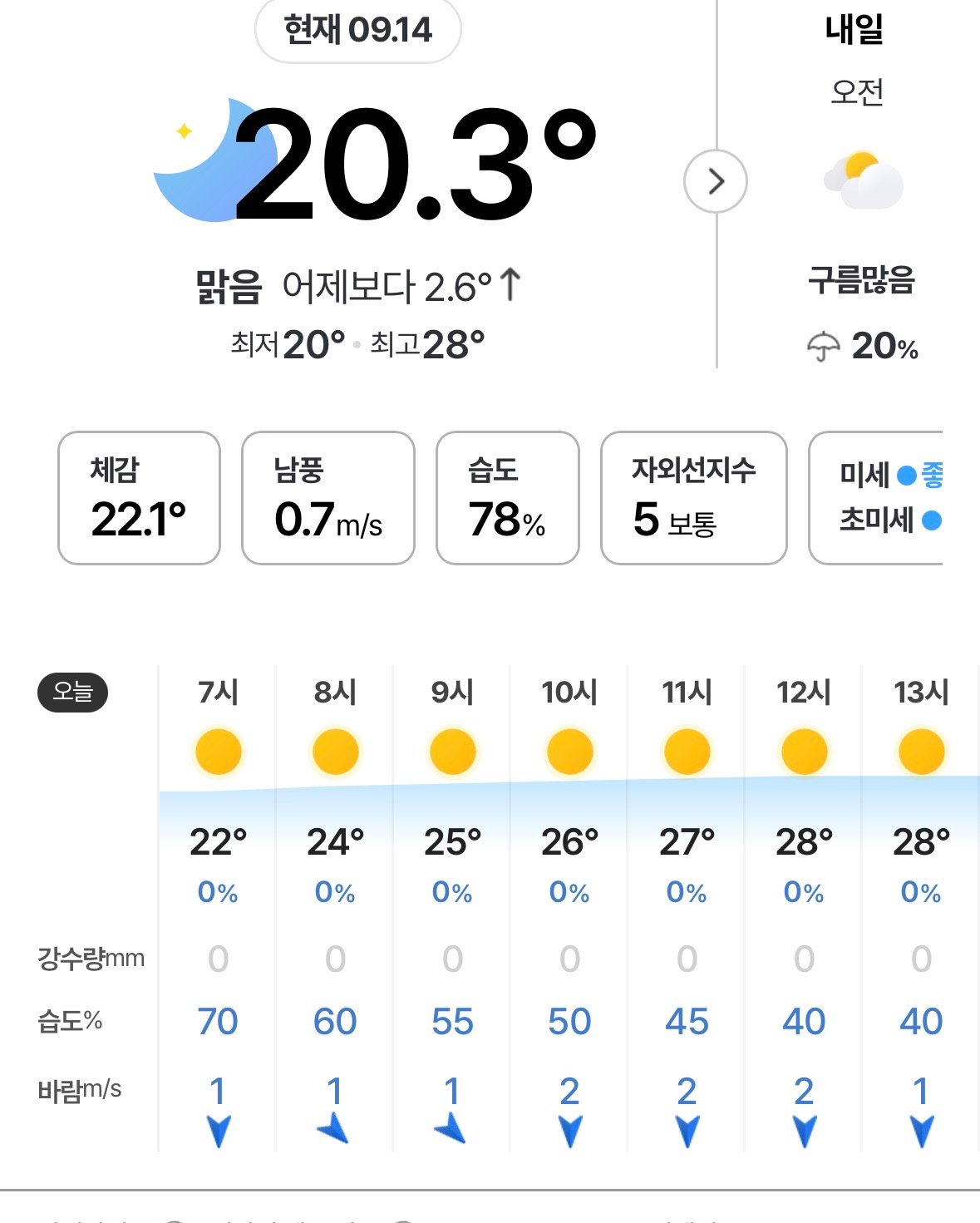Open tomorrow's morning forecast panel

tap(859, 187)
